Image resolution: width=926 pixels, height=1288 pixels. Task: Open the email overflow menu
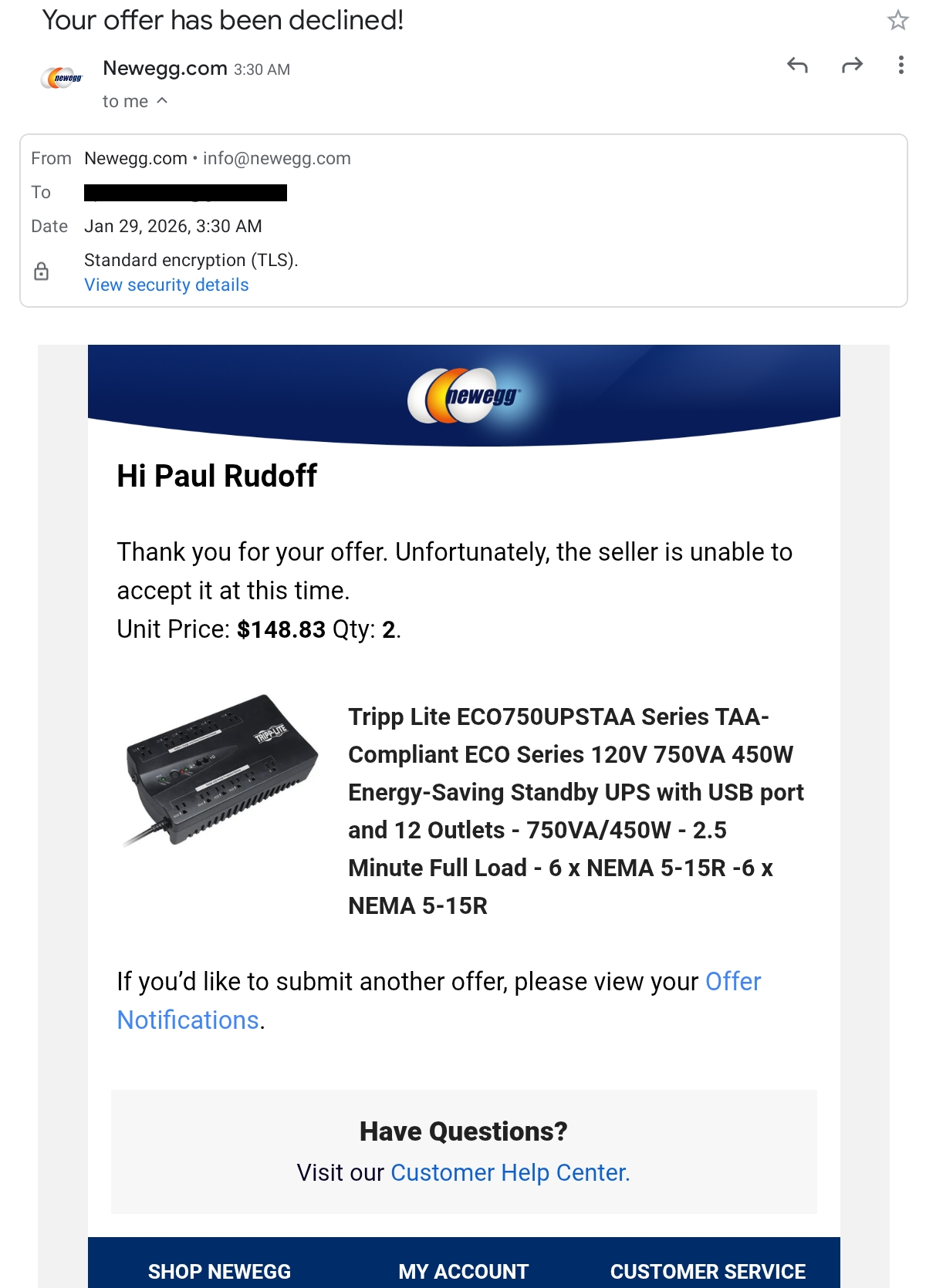click(x=901, y=66)
